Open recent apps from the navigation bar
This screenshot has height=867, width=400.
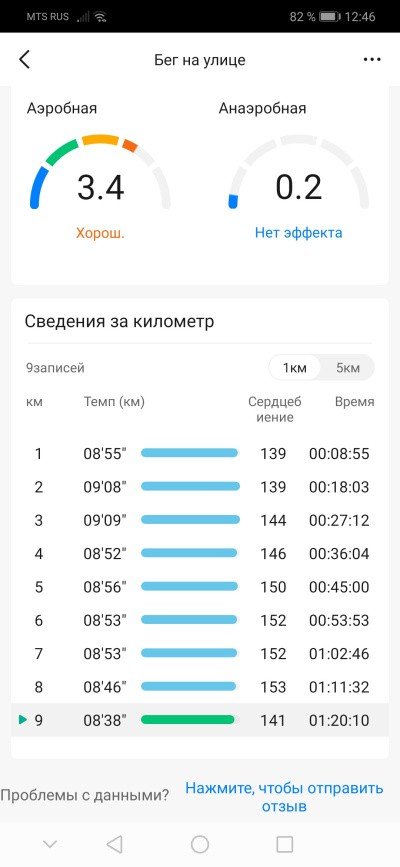click(284, 844)
